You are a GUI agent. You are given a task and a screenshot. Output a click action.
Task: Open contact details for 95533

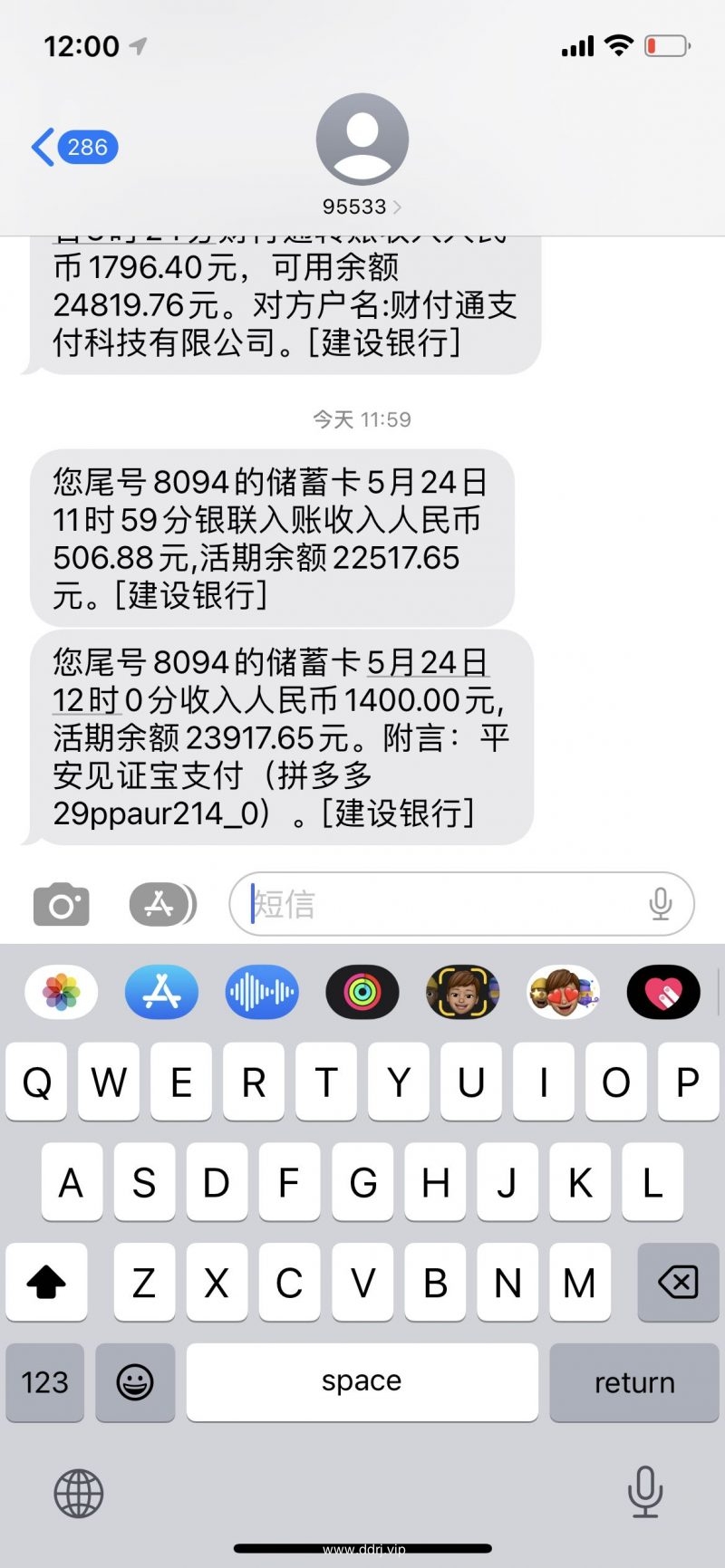[x=362, y=156]
